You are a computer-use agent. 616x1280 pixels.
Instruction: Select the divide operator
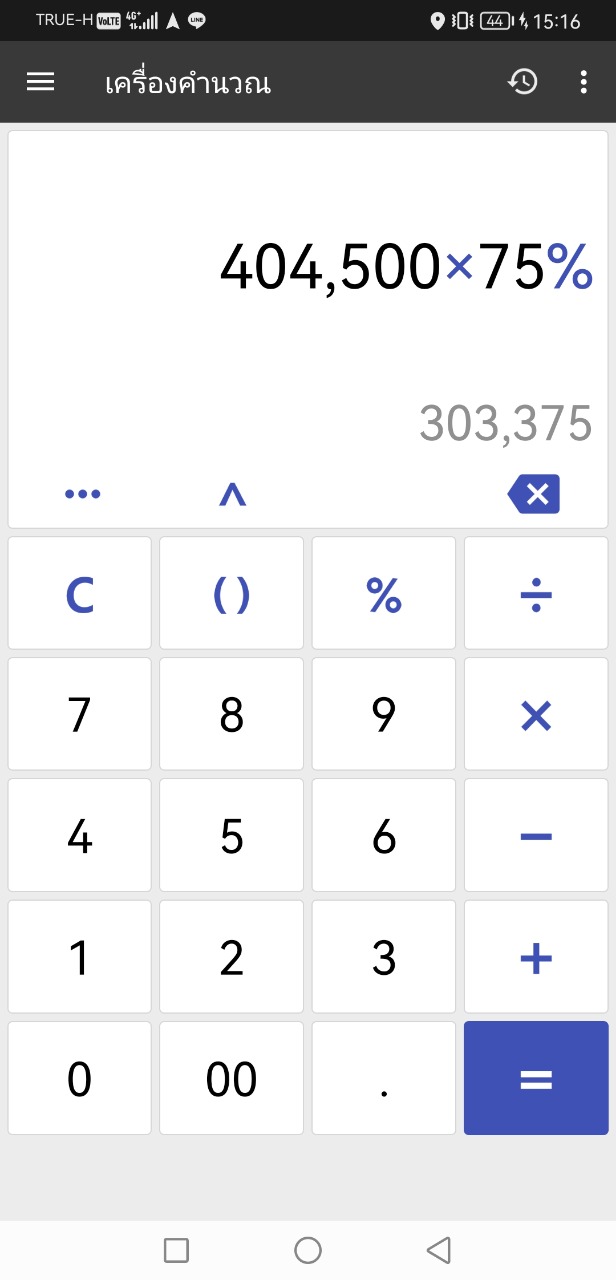(x=536, y=593)
